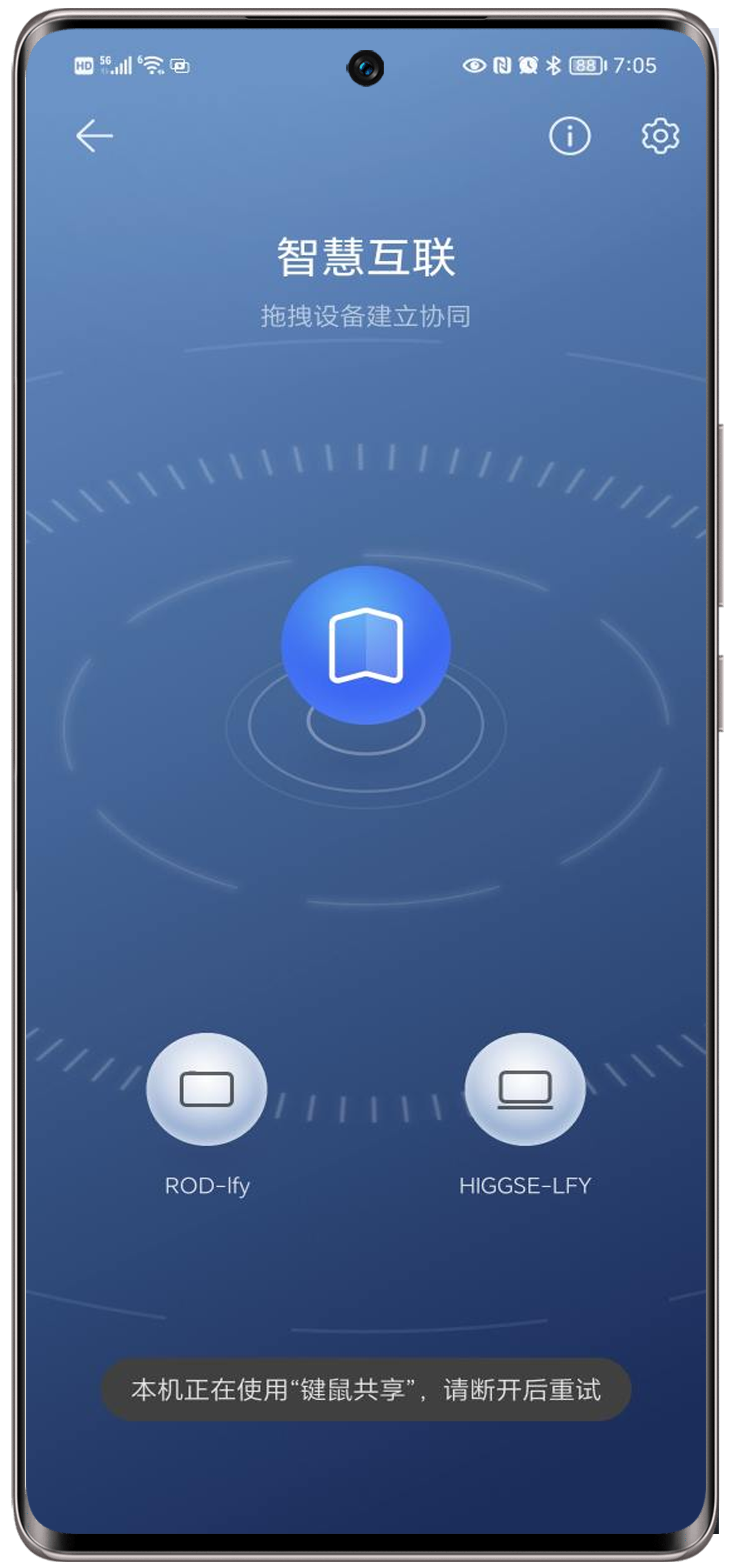Screen dimensions: 735x1568
Task: Open settings via the gear icon
Action: 660,136
